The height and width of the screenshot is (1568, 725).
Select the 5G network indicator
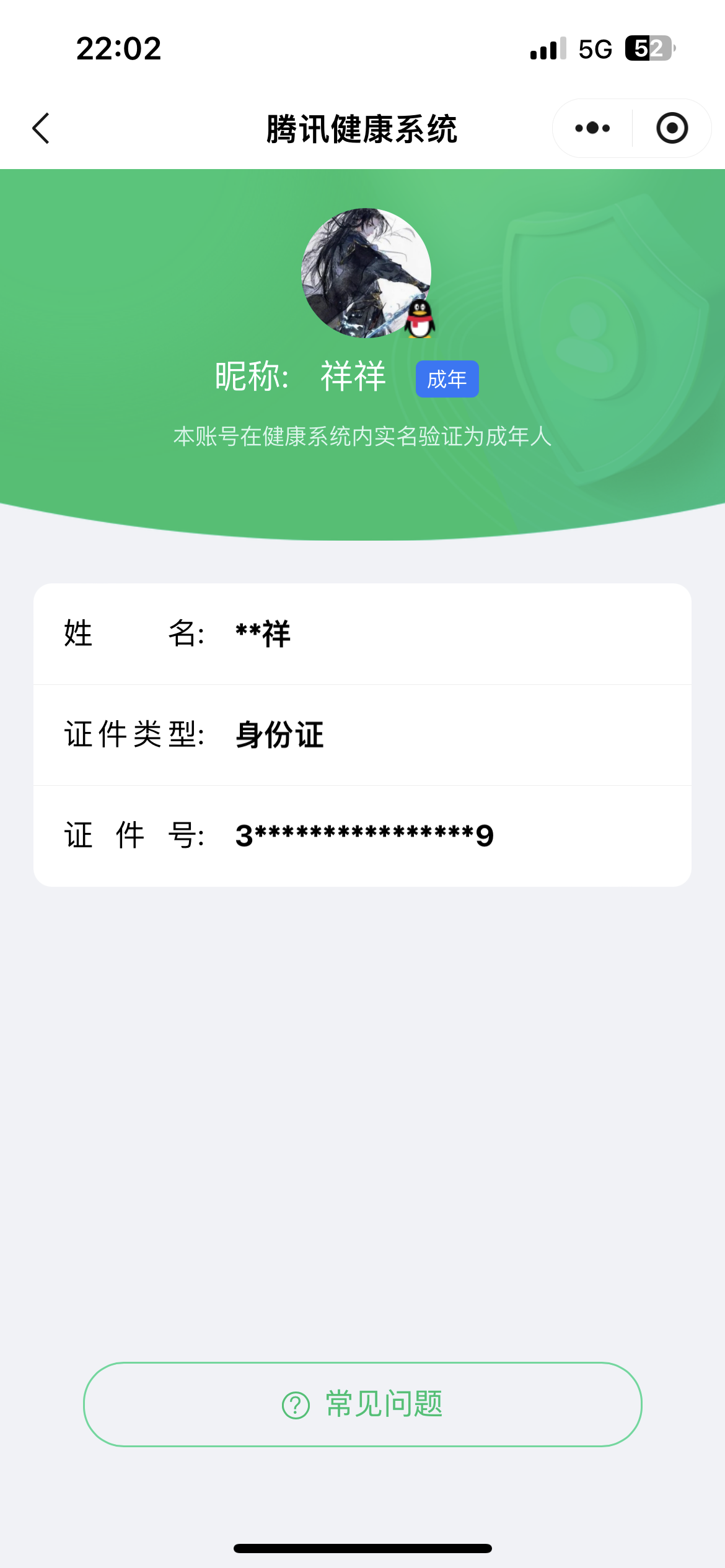point(593,49)
